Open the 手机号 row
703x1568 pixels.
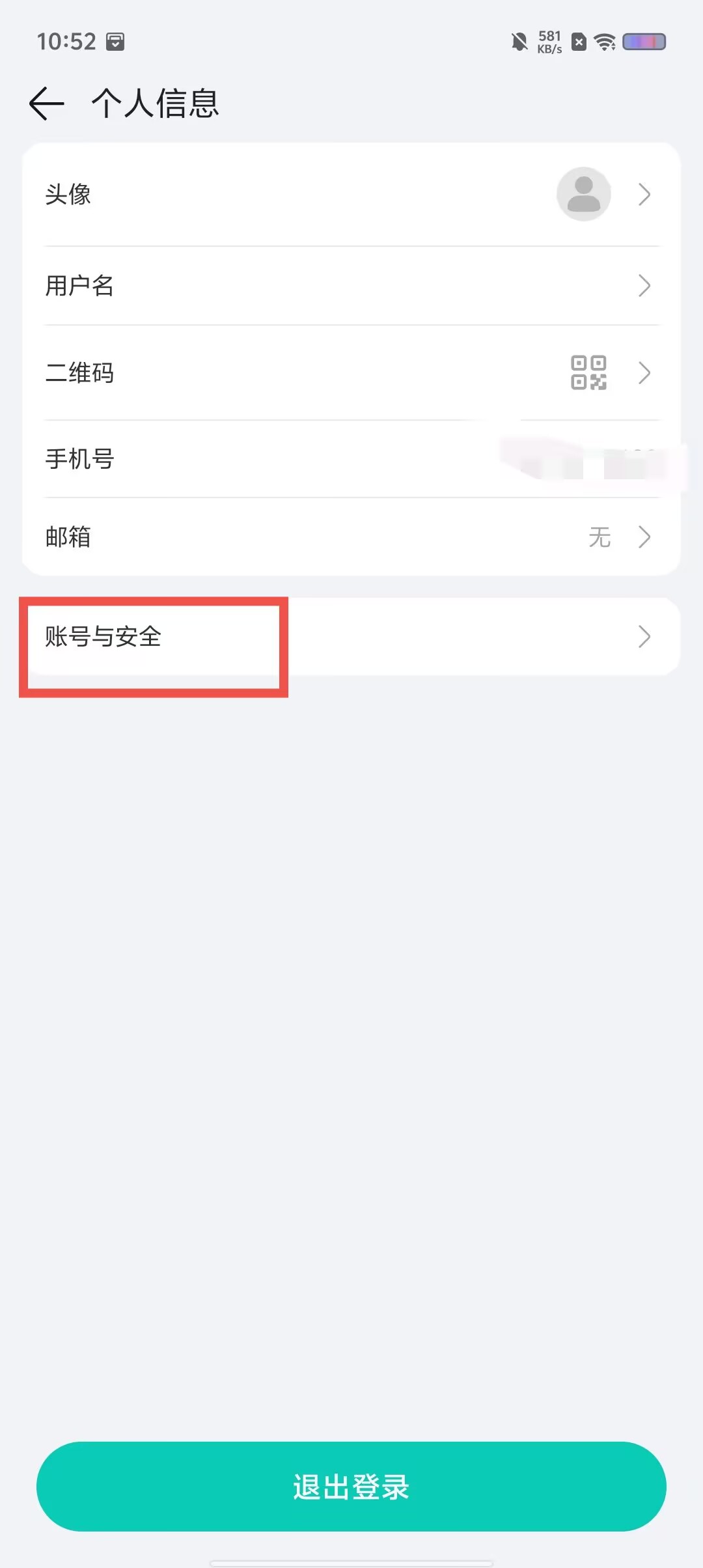click(x=351, y=459)
